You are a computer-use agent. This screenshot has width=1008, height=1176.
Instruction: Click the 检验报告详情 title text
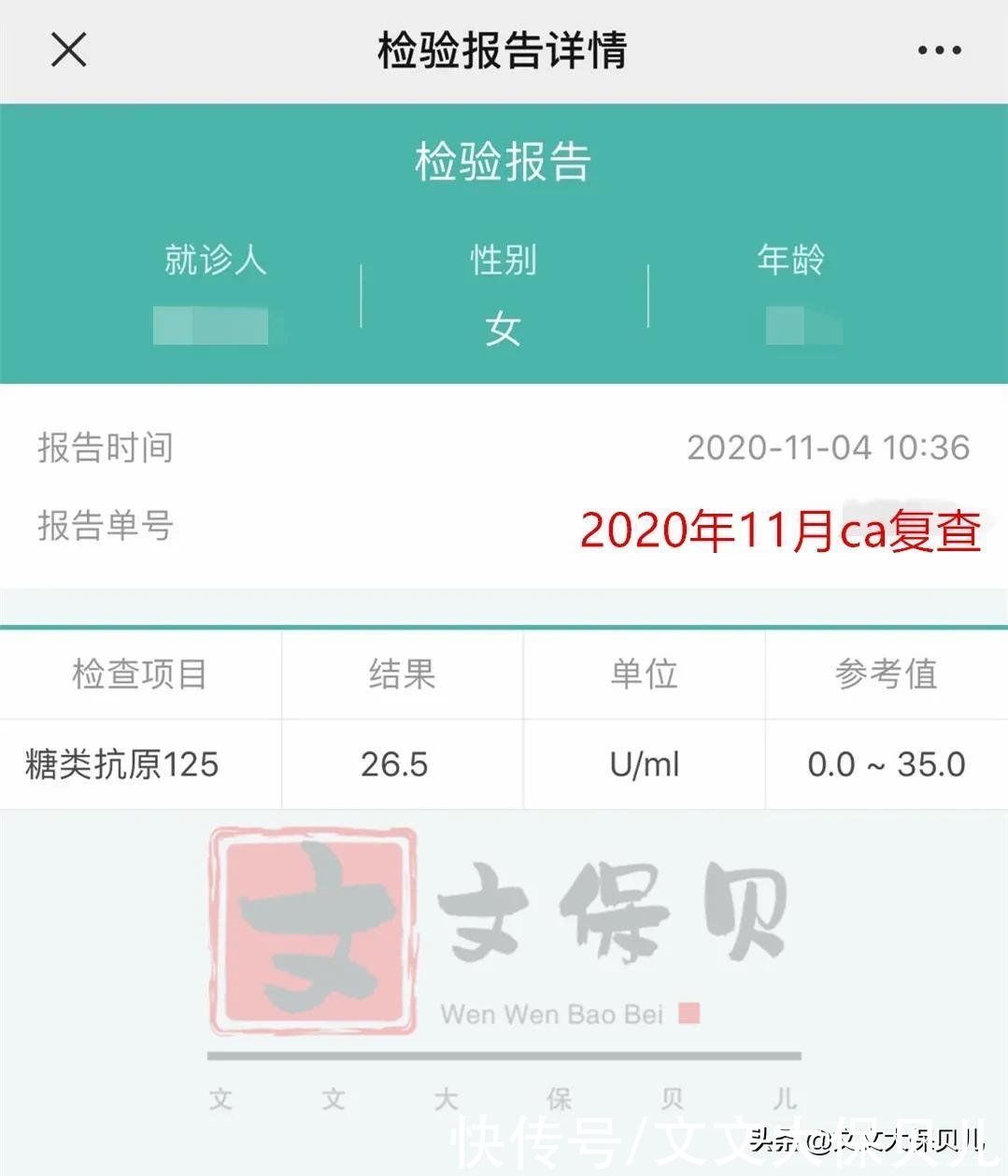pos(504,51)
